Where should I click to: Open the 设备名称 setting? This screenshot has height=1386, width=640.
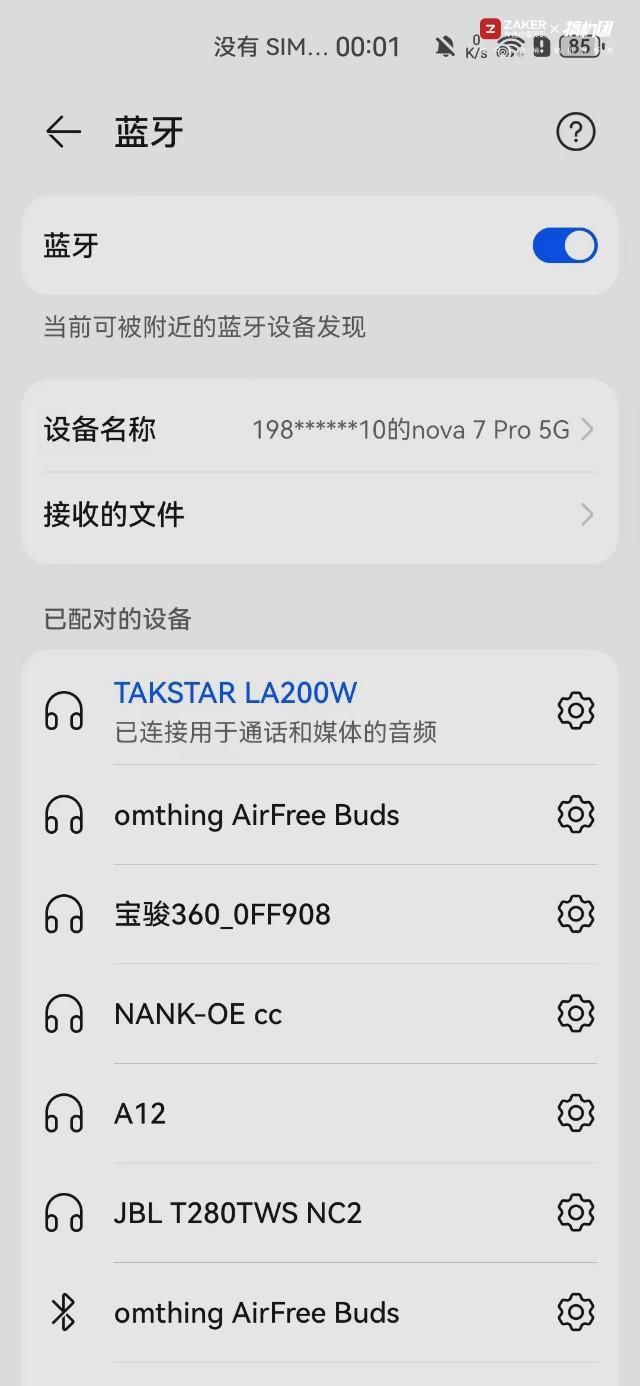(x=320, y=430)
